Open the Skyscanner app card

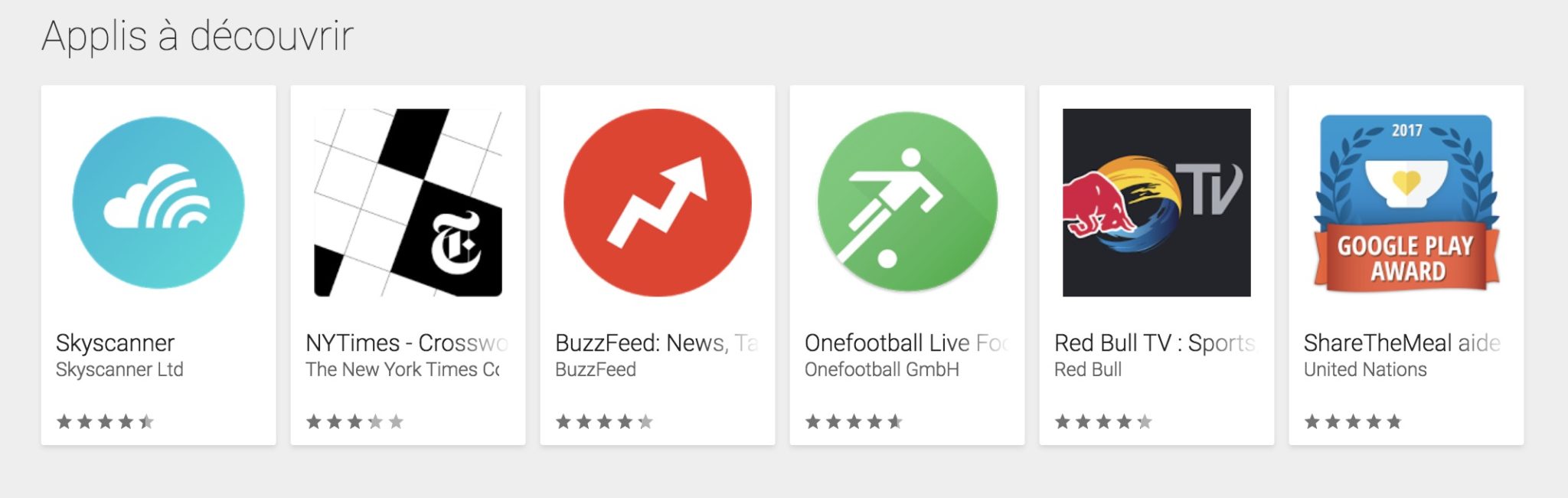(x=158, y=203)
